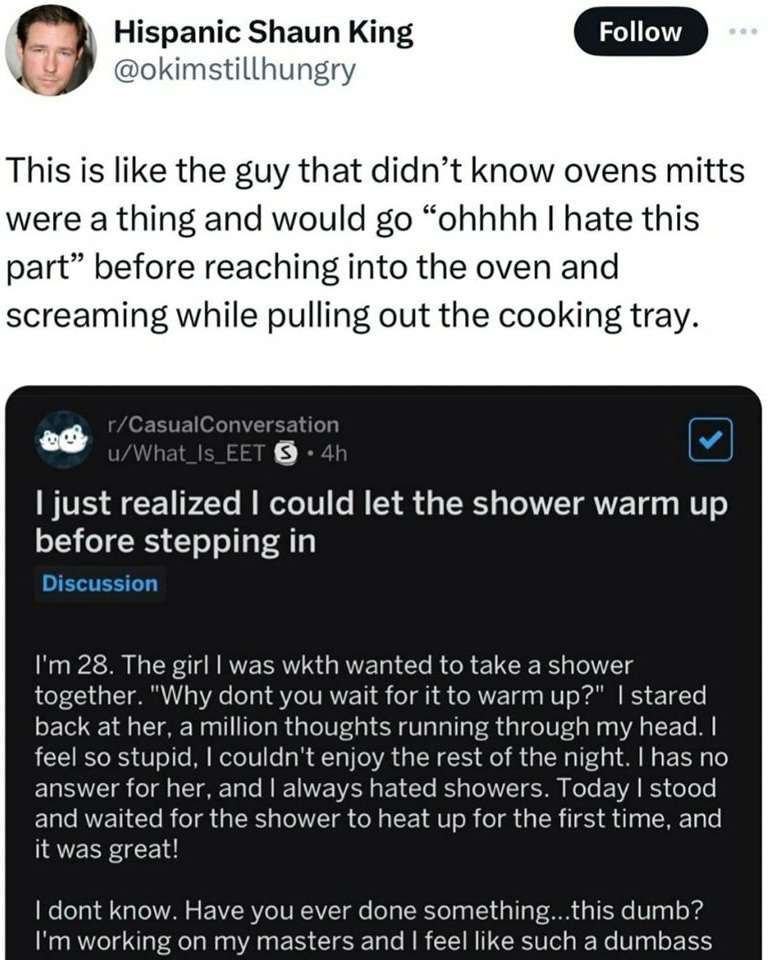Open the @okimstillhungry profile name

[x=265, y=33]
